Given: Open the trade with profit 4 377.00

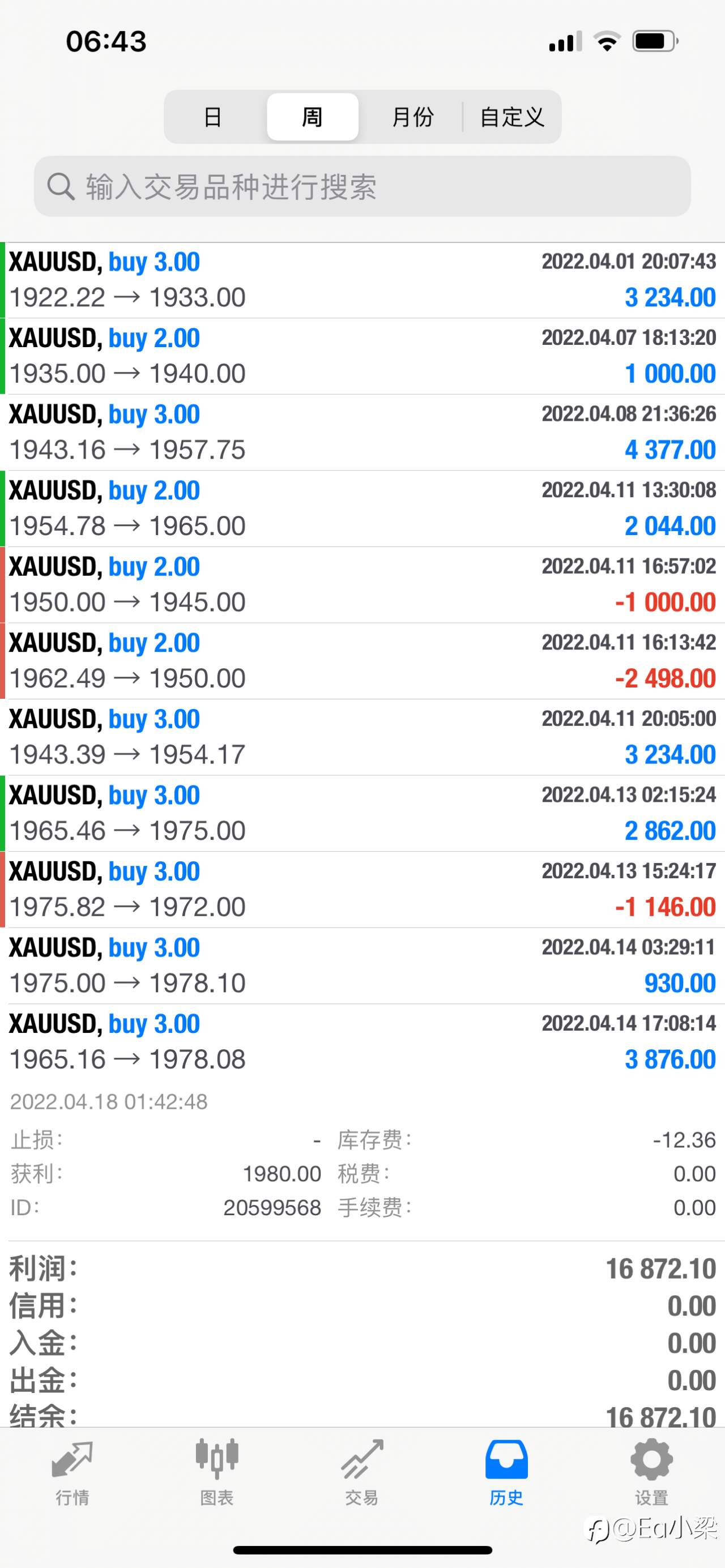Looking at the screenshot, I should point(362,432).
